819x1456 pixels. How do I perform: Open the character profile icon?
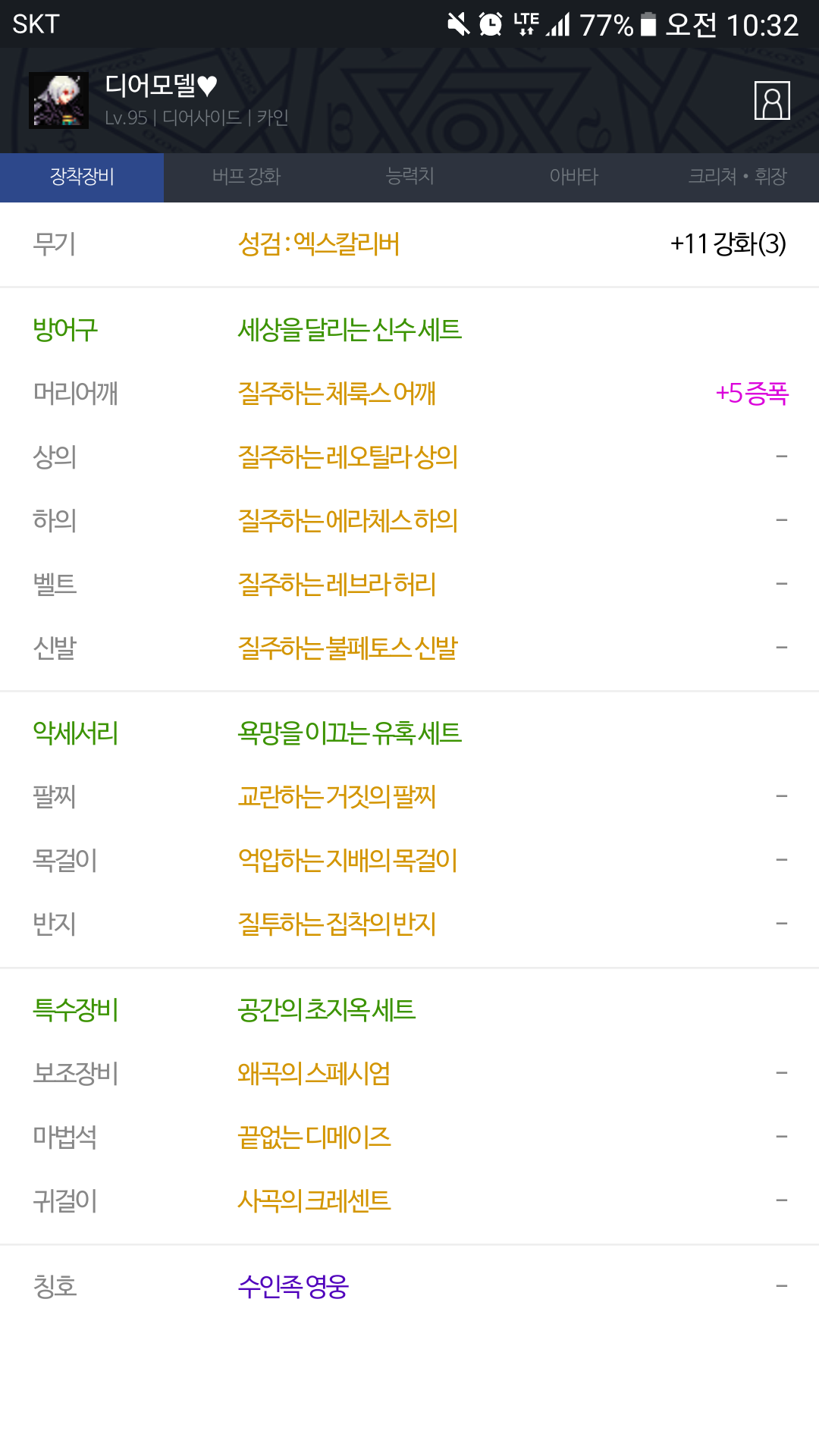tap(772, 101)
